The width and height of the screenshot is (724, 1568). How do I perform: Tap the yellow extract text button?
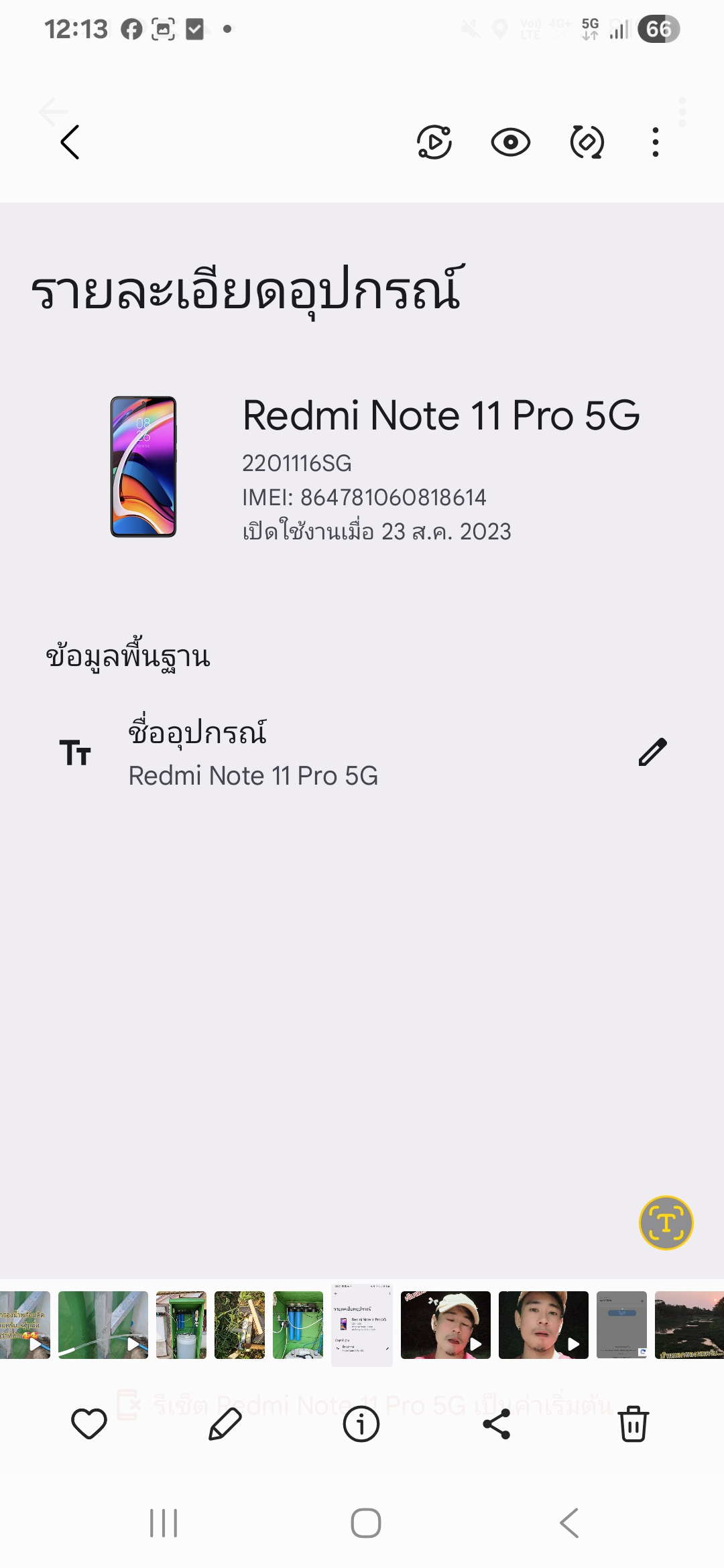click(666, 1223)
